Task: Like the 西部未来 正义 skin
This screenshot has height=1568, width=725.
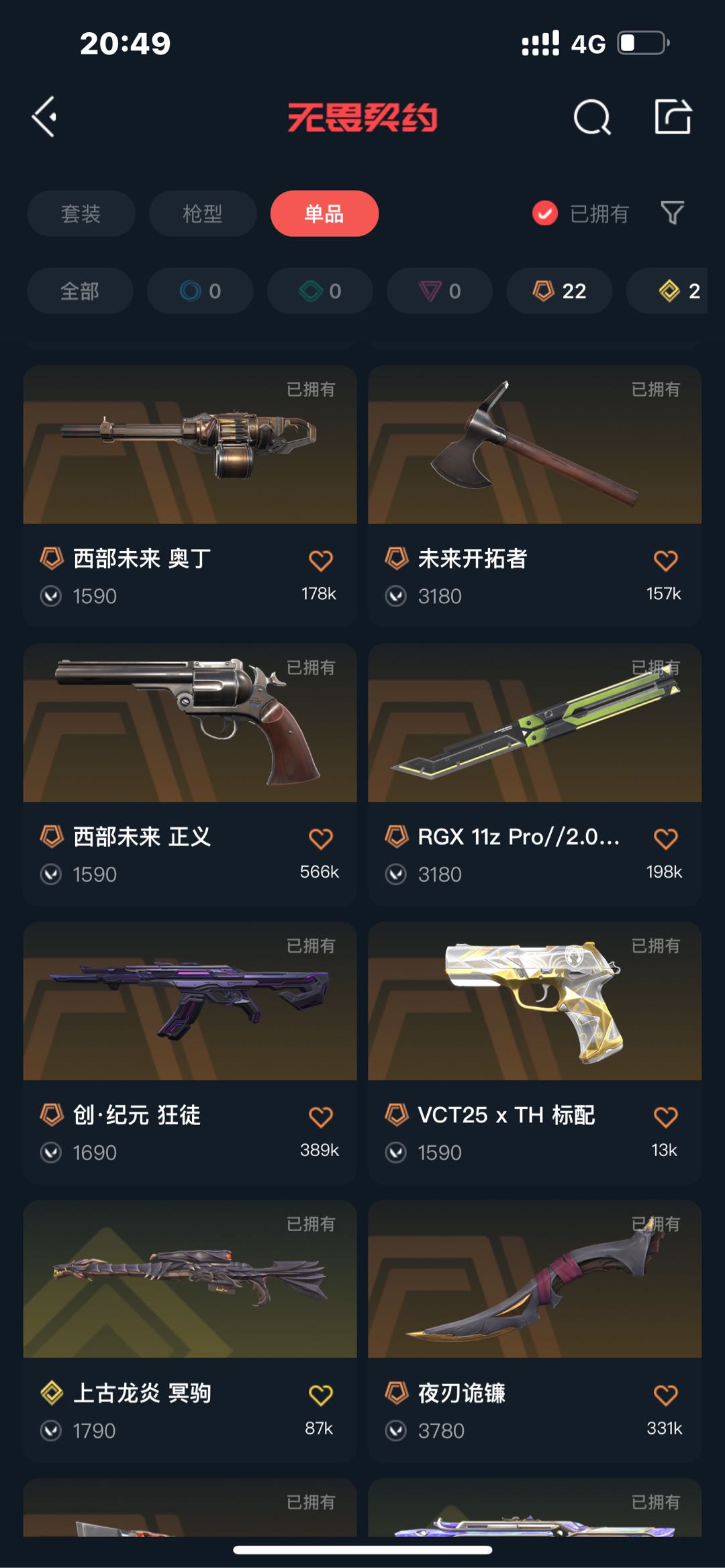Action: (320, 839)
